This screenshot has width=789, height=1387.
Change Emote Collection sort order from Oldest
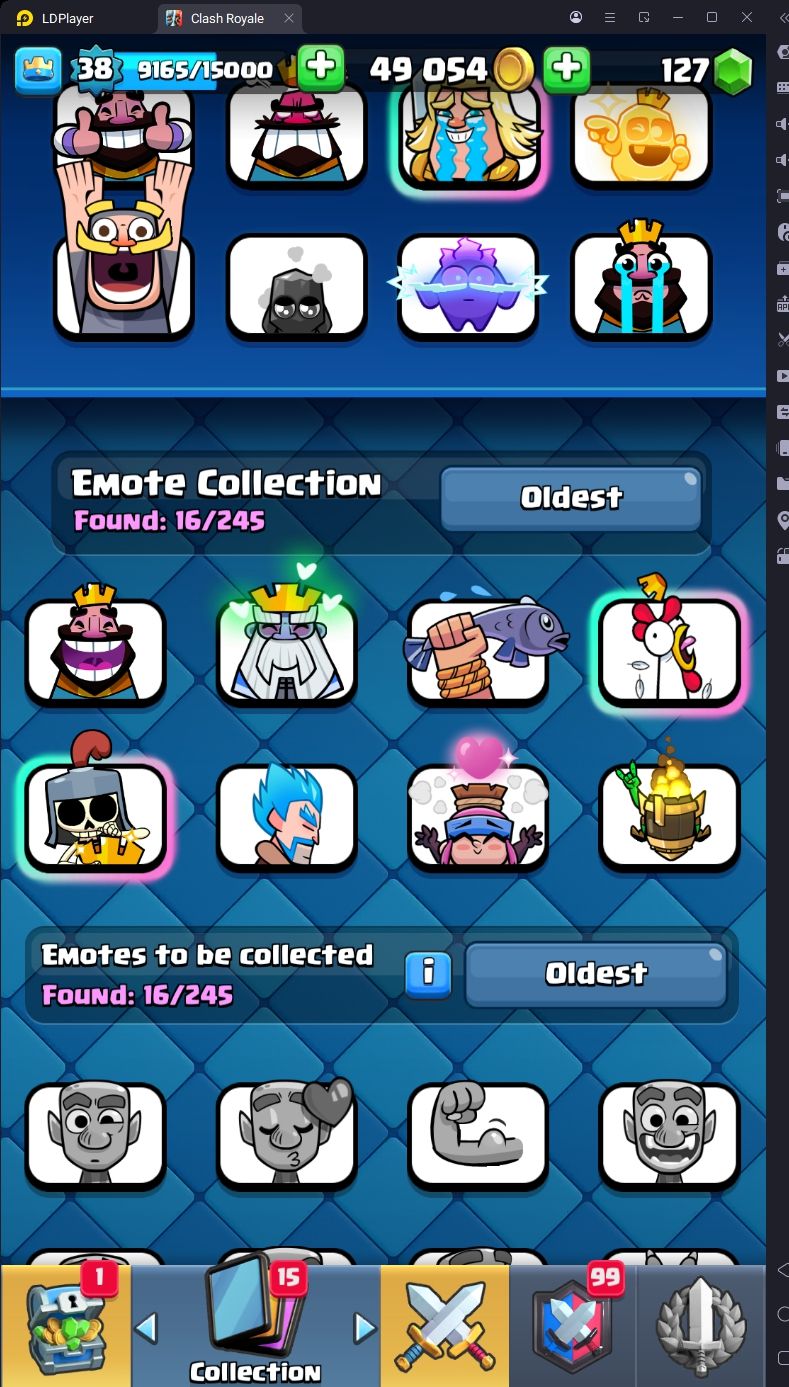tap(571, 497)
